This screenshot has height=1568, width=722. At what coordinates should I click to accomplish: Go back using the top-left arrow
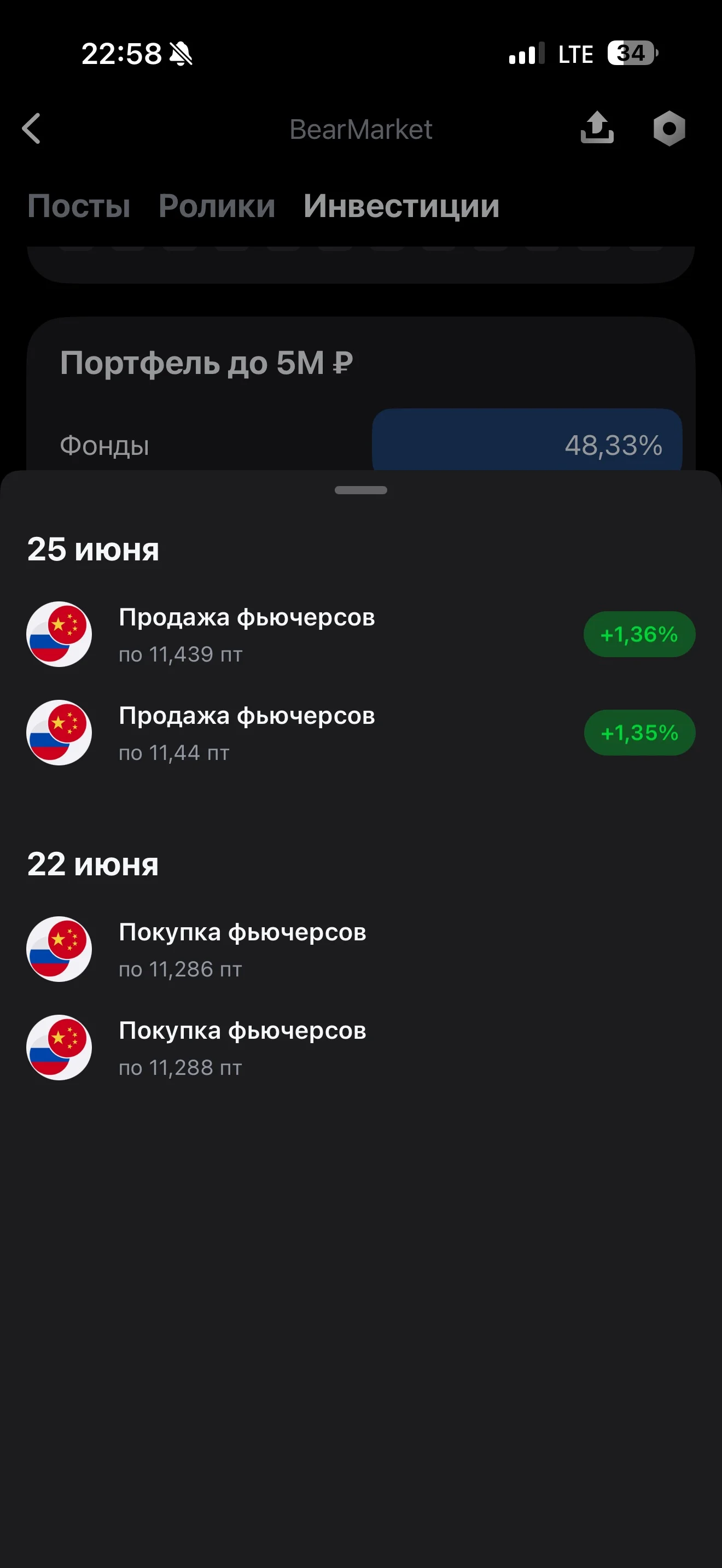point(32,128)
